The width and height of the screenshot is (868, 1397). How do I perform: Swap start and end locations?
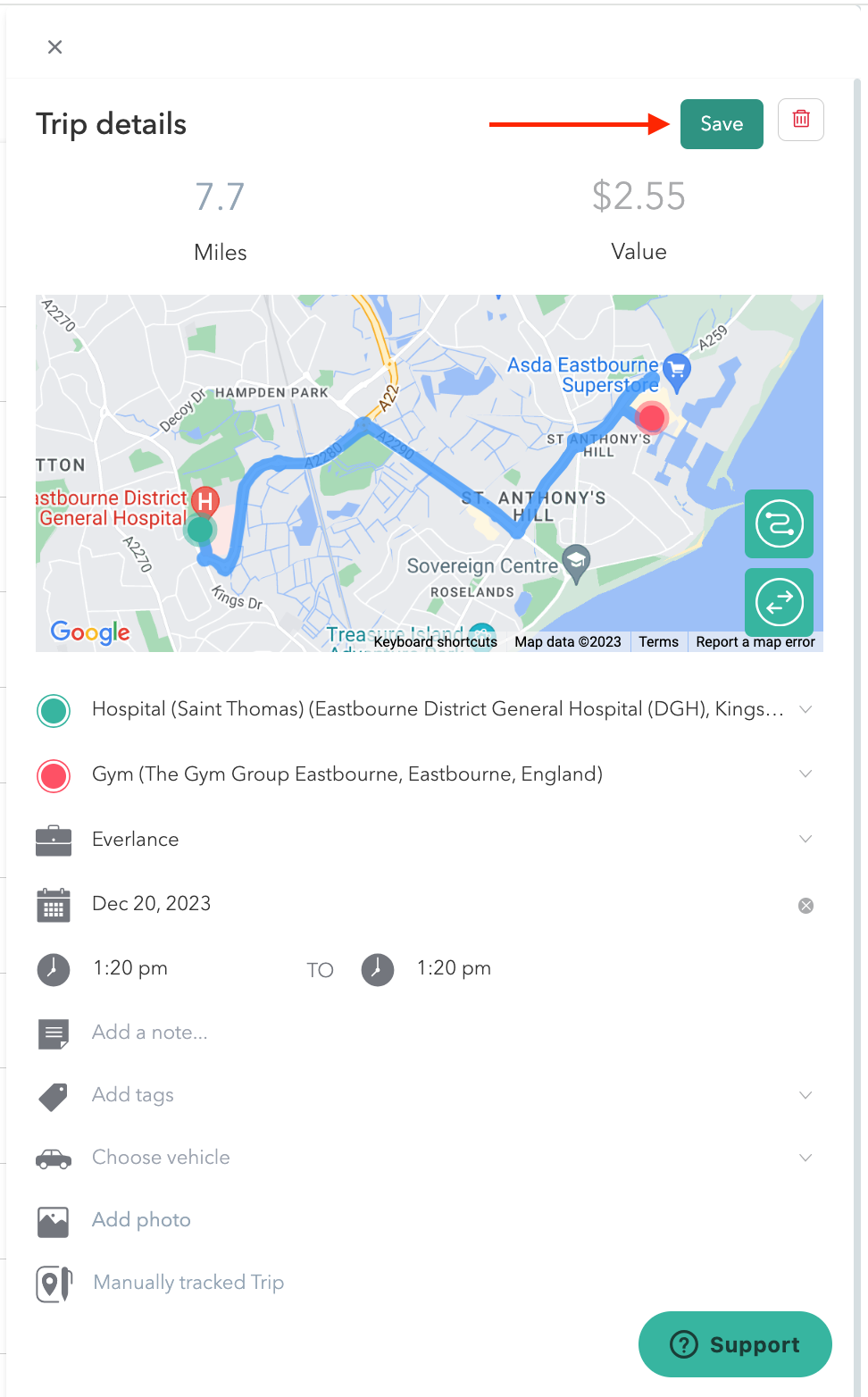coord(779,603)
